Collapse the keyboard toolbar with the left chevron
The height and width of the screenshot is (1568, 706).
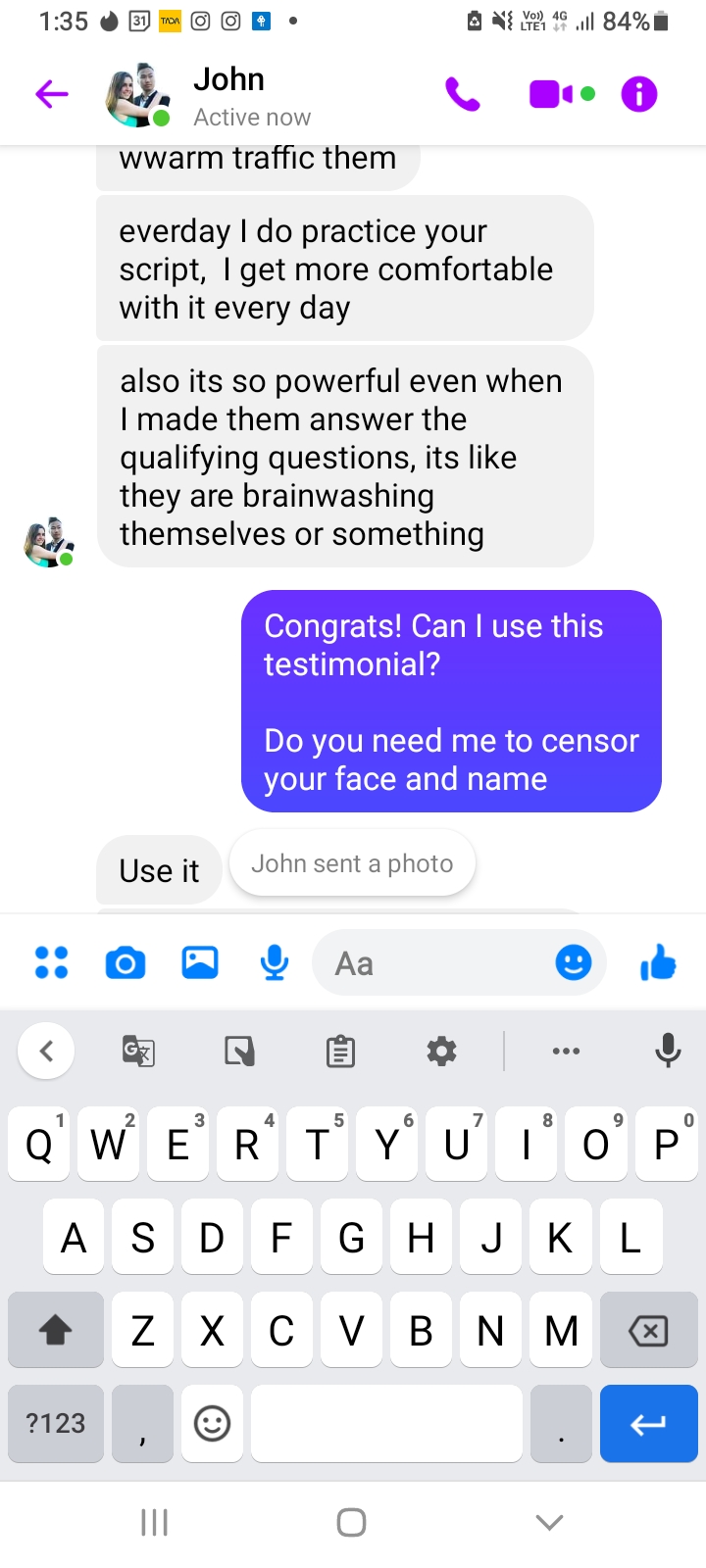pyautogui.click(x=46, y=1051)
